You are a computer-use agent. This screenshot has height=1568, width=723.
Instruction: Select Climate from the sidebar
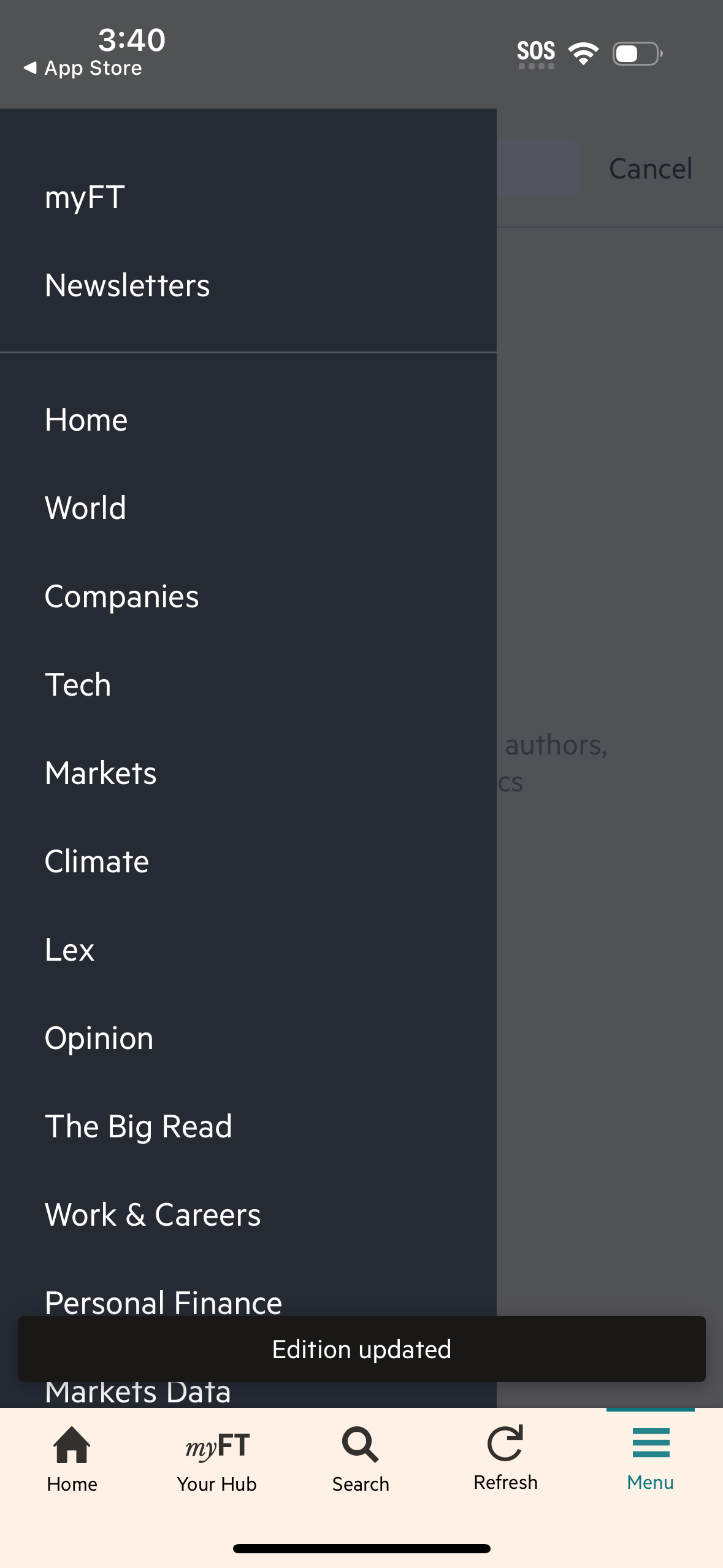pos(96,860)
